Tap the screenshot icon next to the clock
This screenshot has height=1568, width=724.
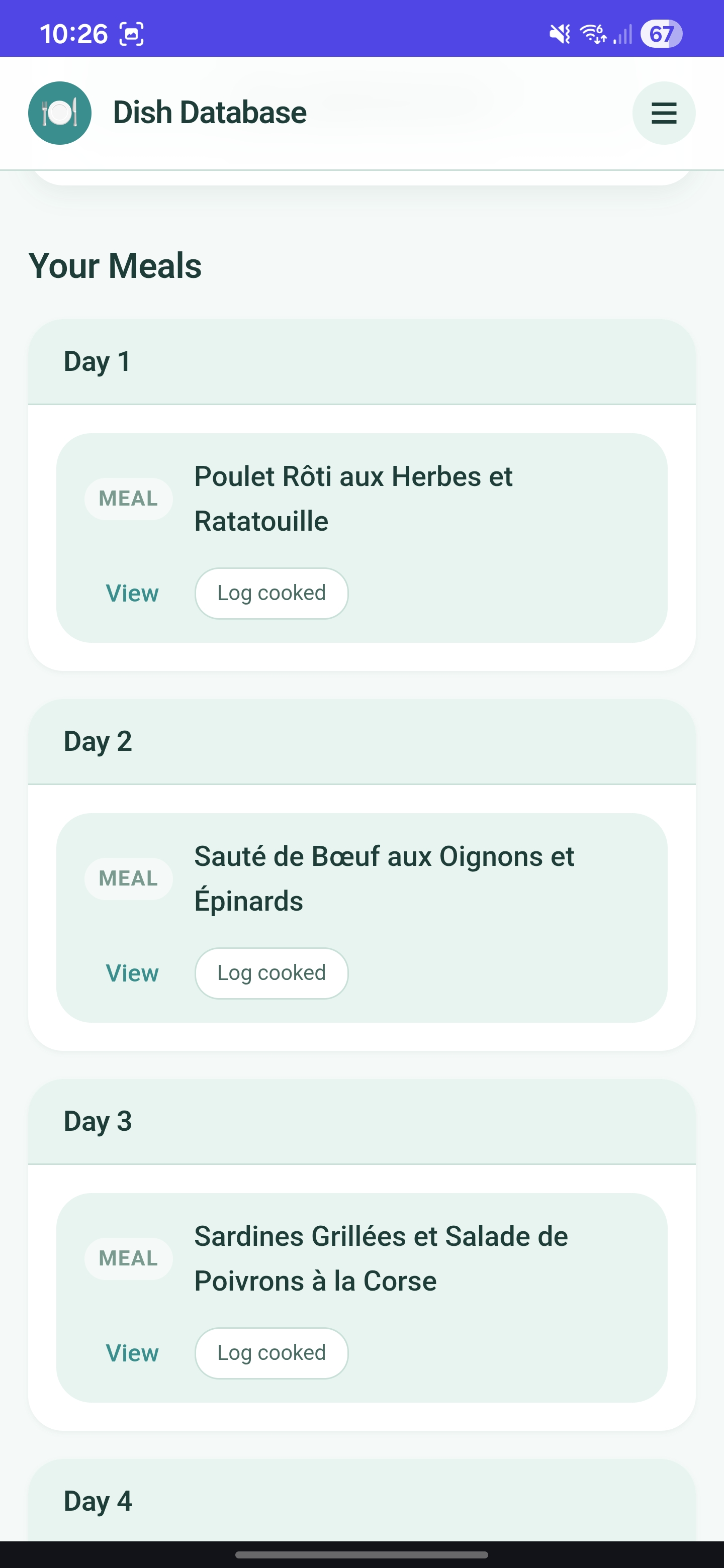[x=132, y=34]
